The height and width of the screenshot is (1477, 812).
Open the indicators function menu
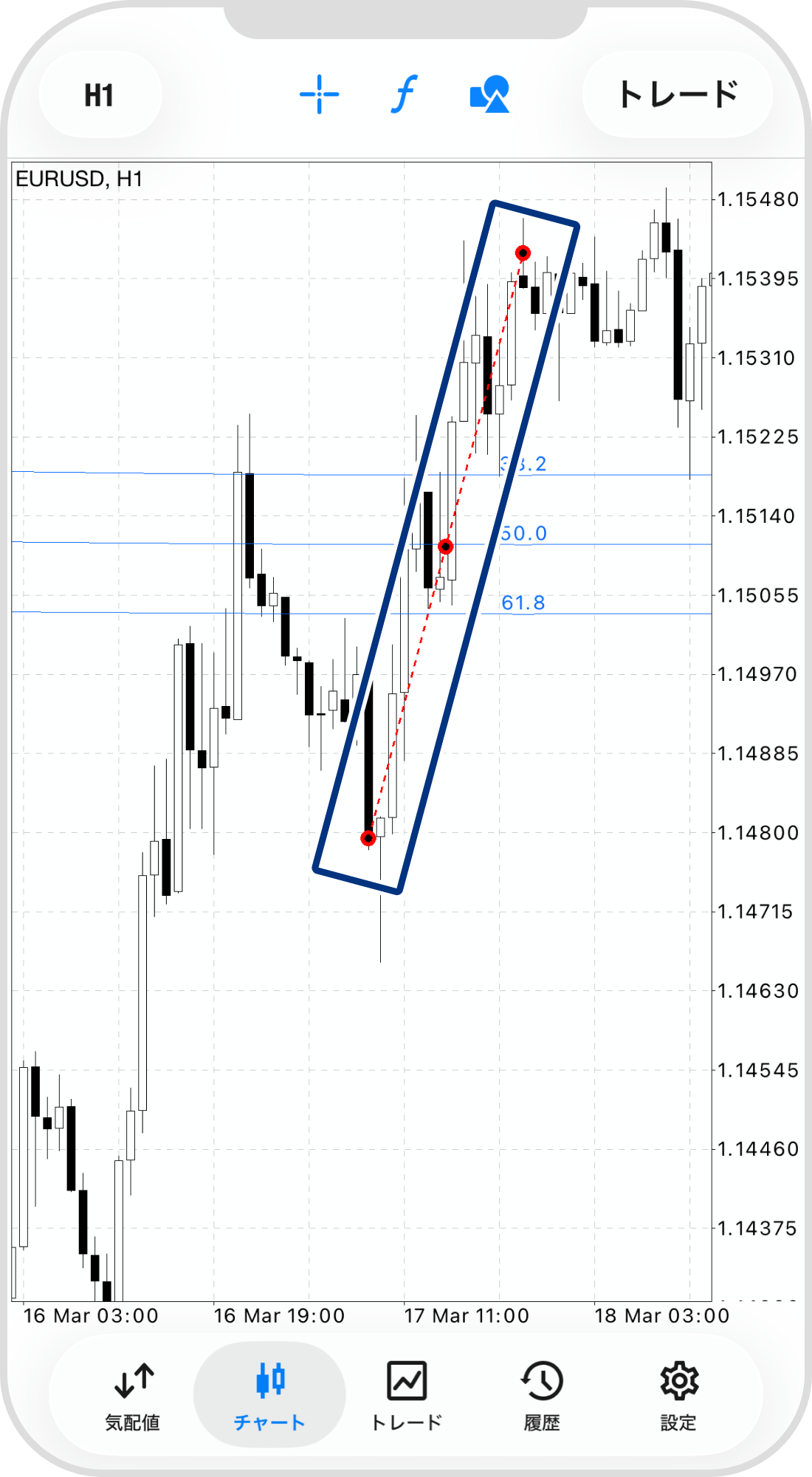pyautogui.click(x=404, y=95)
